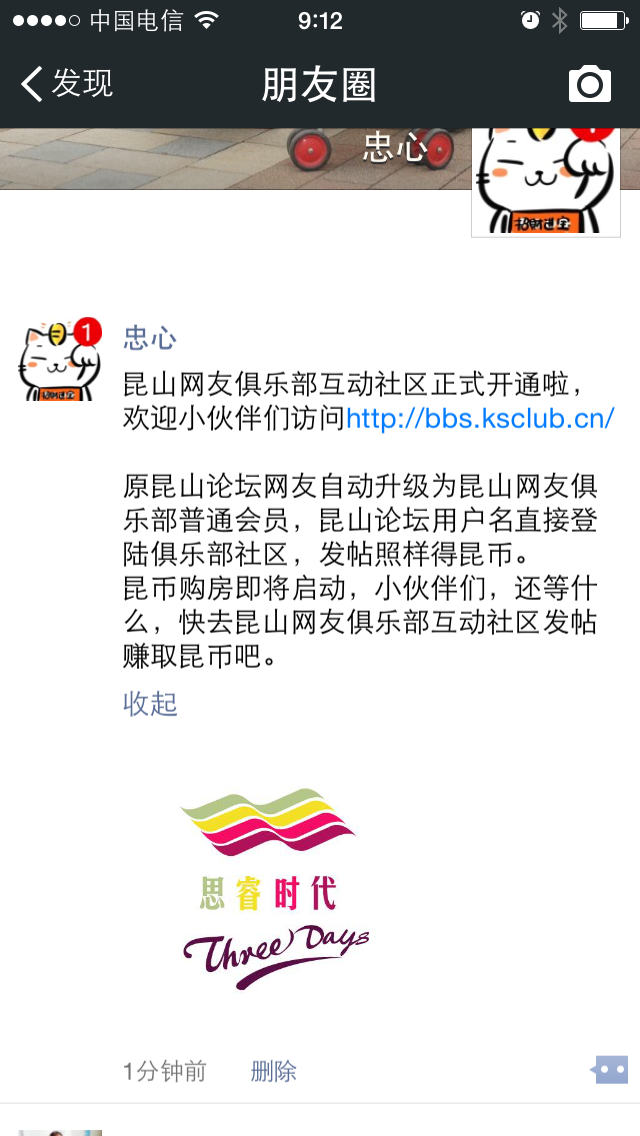Open the like and comment bubble
The height and width of the screenshot is (1136, 640).
[609, 1070]
